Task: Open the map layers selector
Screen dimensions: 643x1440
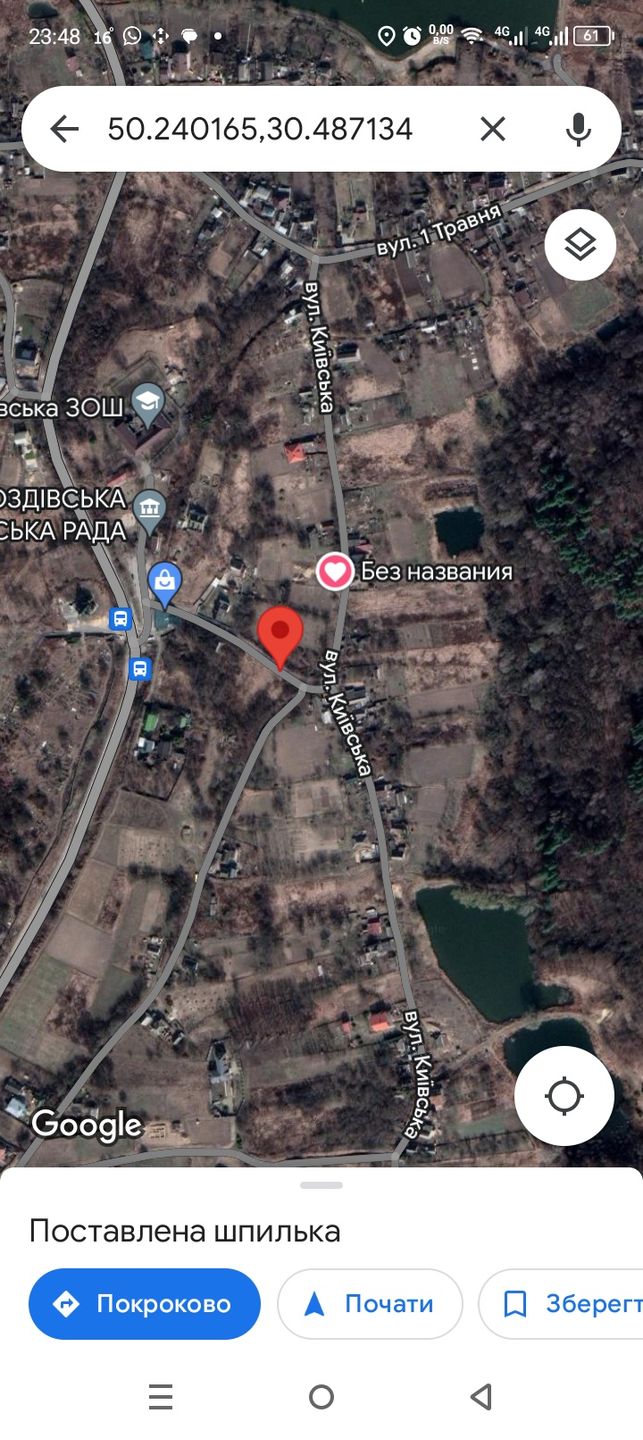Action: point(580,244)
